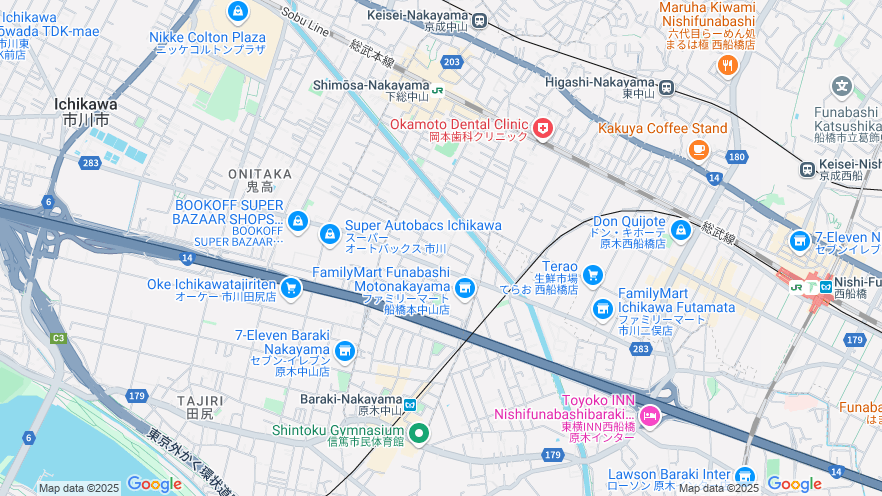
Task: Open the Oke Ichikawatajiriten store pin
Action: tap(291, 288)
